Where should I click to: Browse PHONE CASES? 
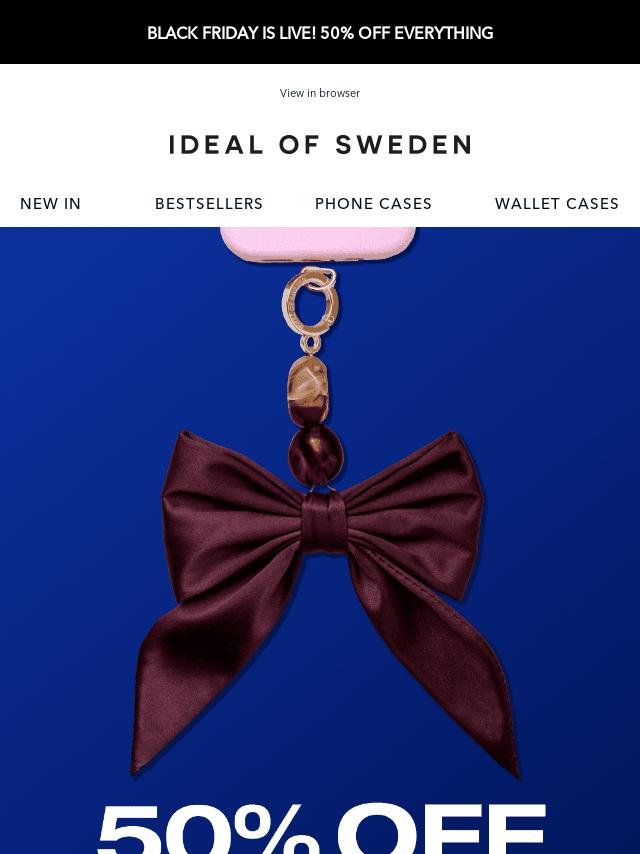pos(373,204)
